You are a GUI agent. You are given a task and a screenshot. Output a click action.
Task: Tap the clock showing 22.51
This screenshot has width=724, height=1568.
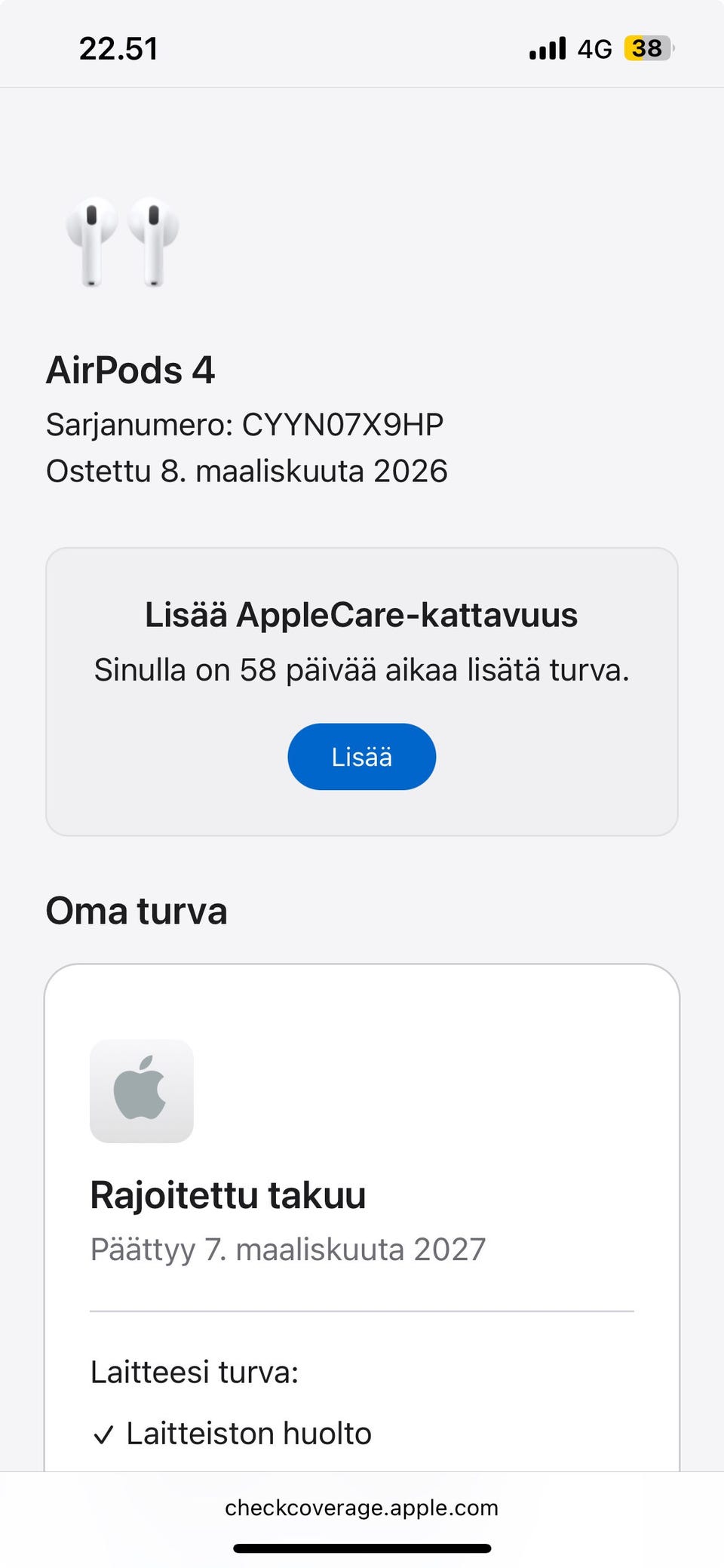119,48
